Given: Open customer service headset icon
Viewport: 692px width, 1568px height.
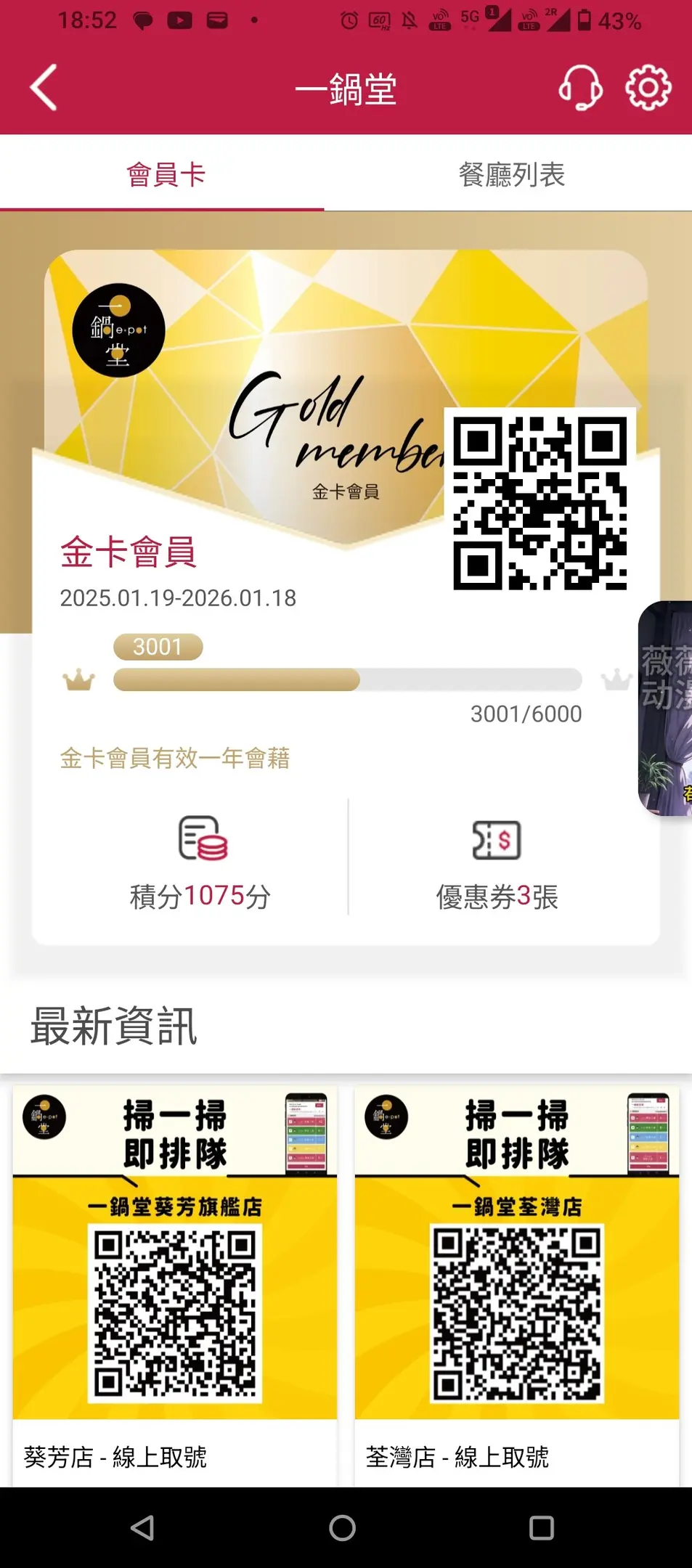Looking at the screenshot, I should [579, 88].
